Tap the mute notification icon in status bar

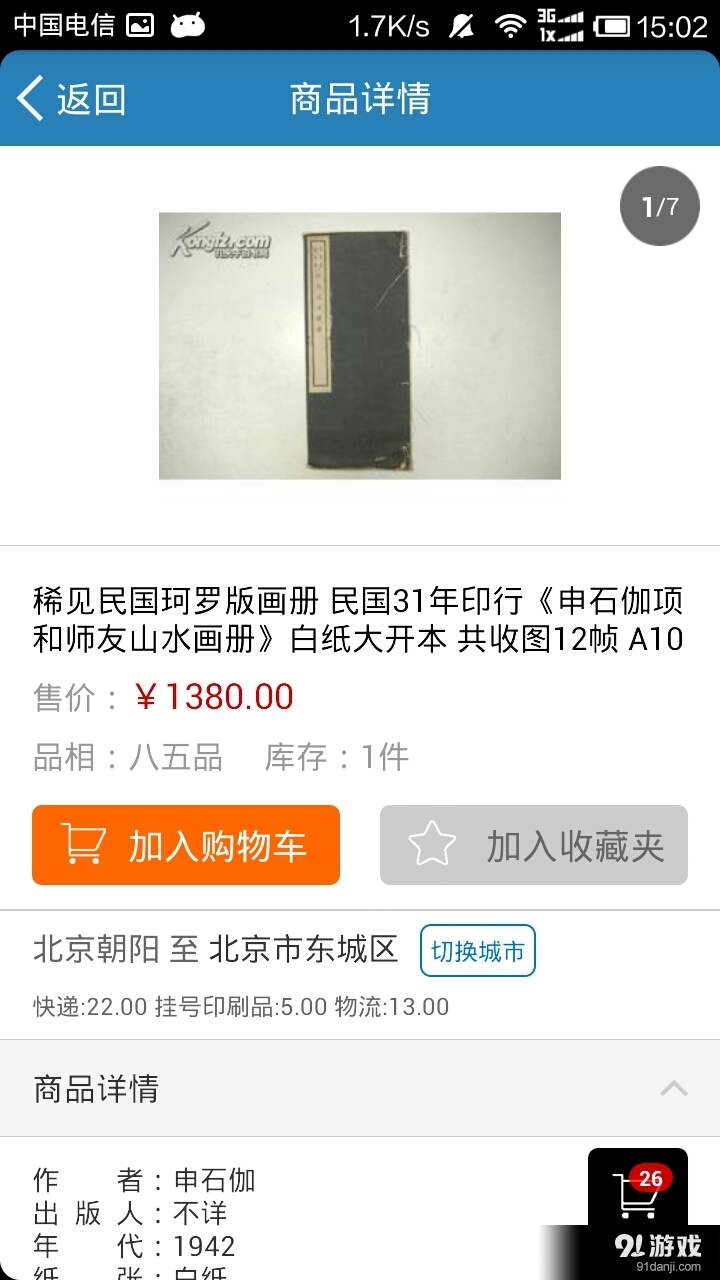[462, 25]
